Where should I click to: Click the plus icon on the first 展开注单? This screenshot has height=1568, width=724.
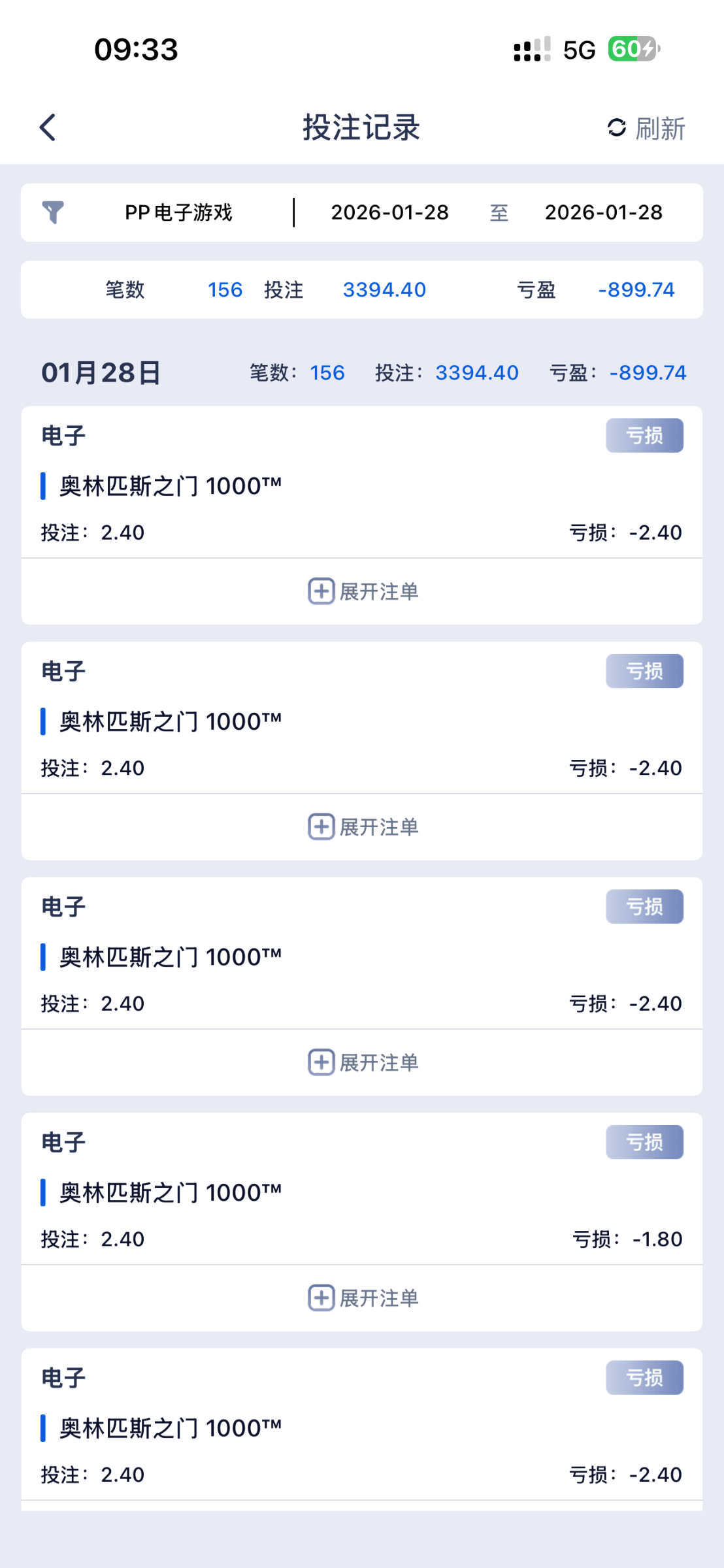click(x=320, y=592)
